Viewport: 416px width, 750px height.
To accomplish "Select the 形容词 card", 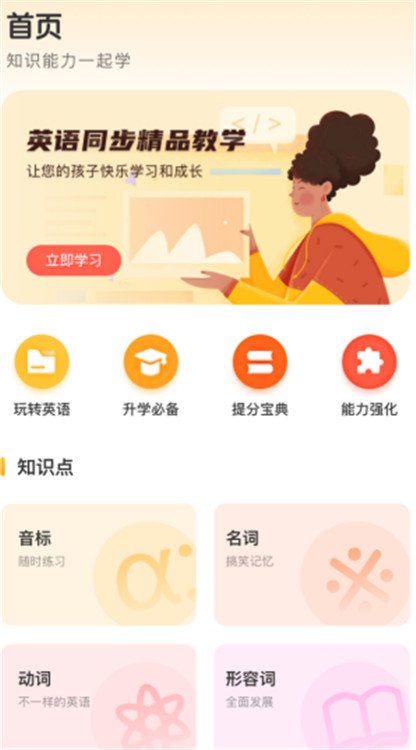I will 312,697.
